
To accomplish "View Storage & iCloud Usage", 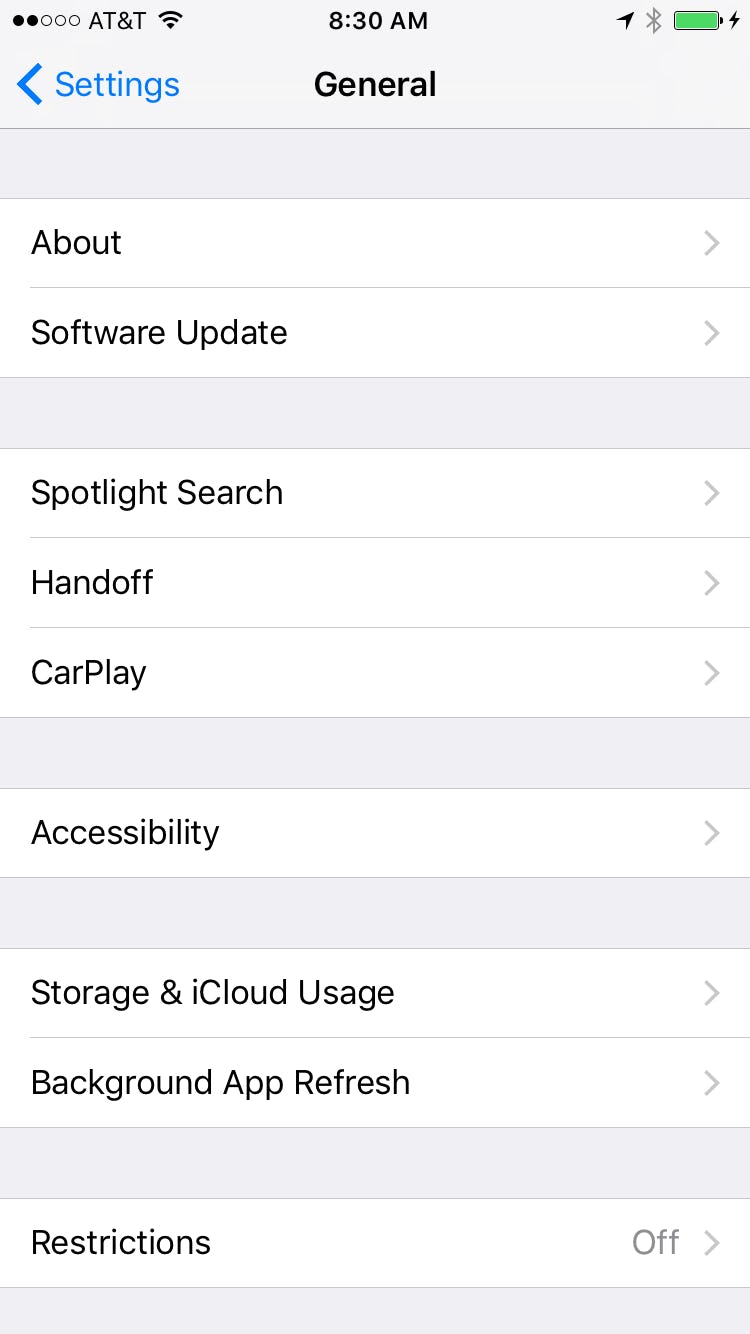I will [375, 993].
